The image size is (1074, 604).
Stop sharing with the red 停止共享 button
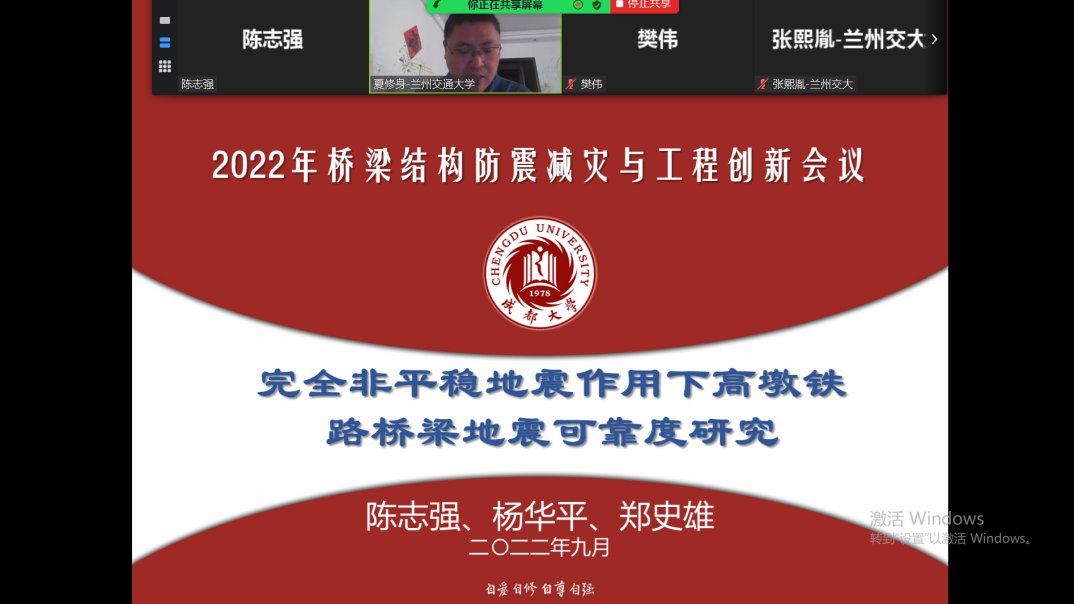click(x=644, y=5)
